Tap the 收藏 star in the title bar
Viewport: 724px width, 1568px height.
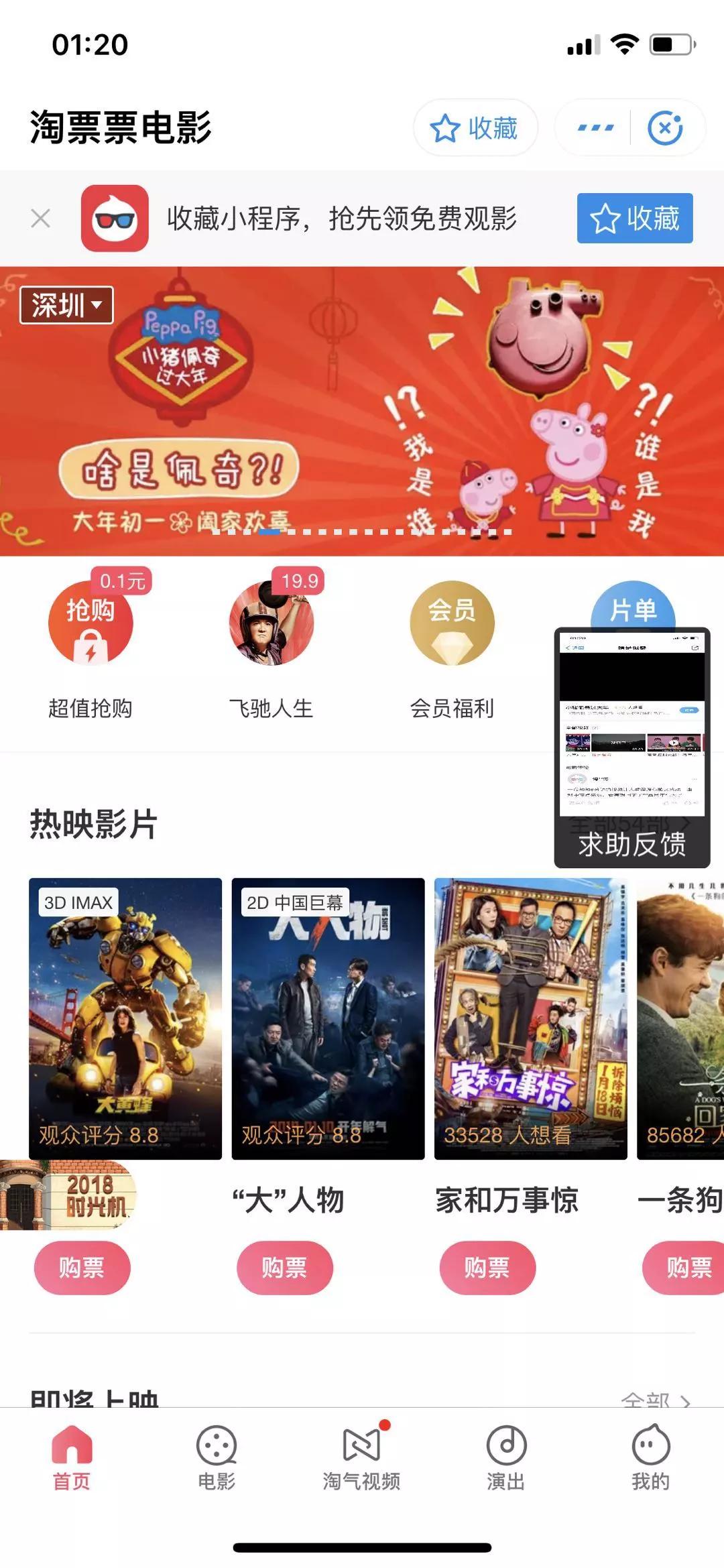click(475, 128)
